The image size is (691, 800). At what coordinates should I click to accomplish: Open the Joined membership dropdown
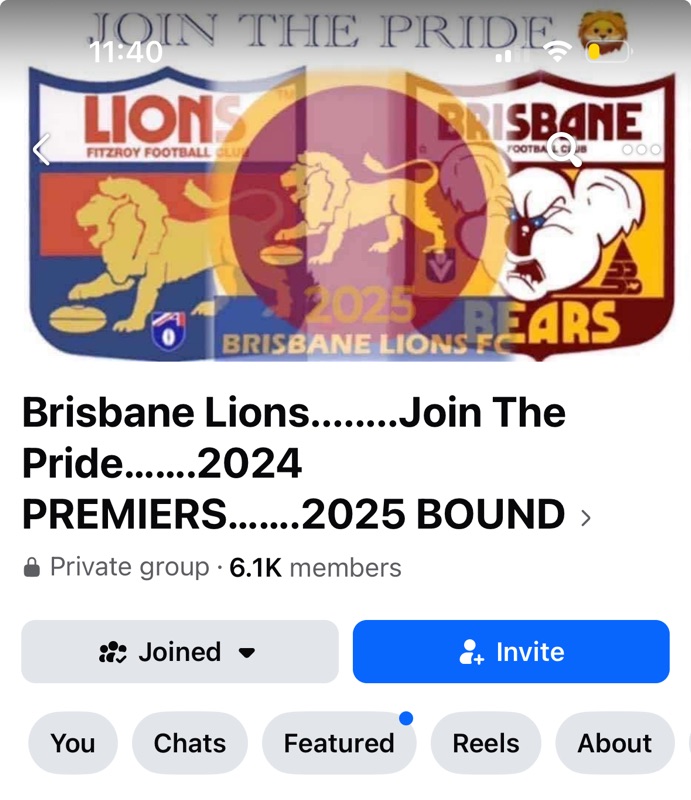tap(180, 652)
